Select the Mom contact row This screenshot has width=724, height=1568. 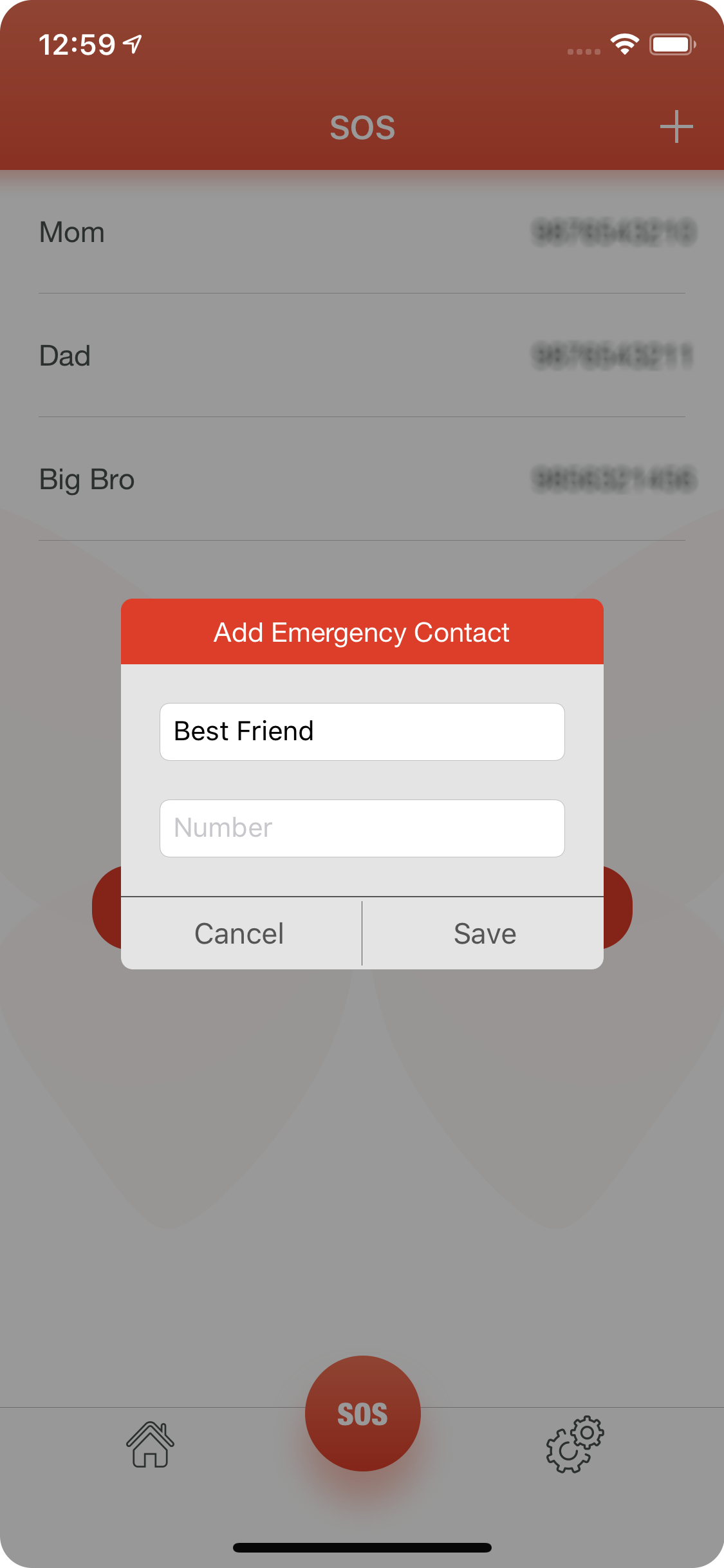362,232
